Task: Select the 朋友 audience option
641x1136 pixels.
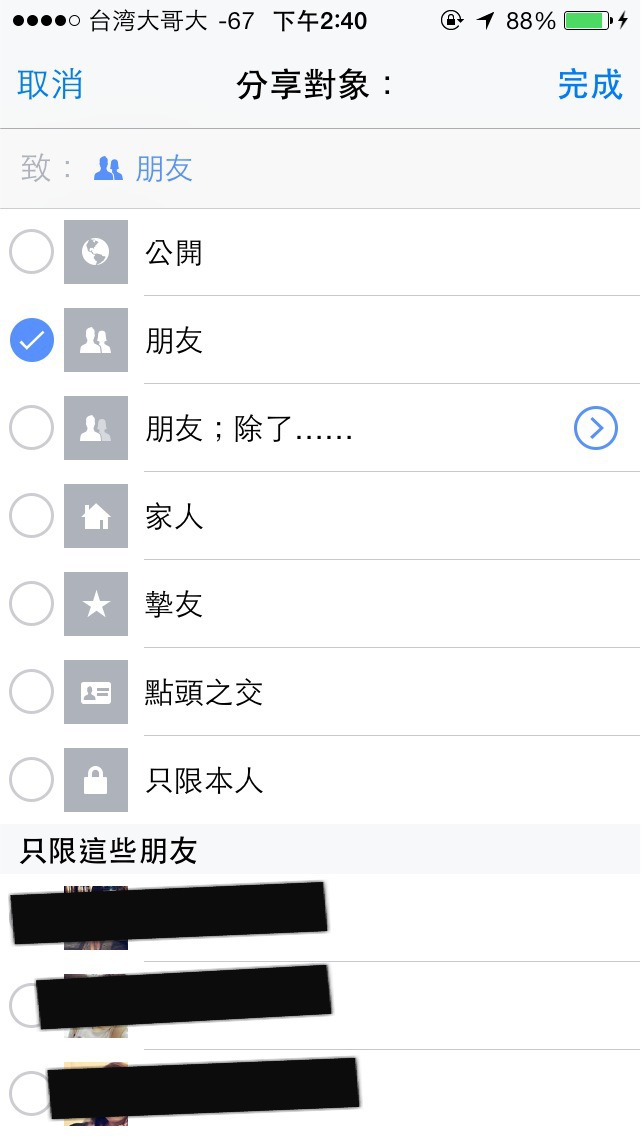Action: (x=320, y=340)
